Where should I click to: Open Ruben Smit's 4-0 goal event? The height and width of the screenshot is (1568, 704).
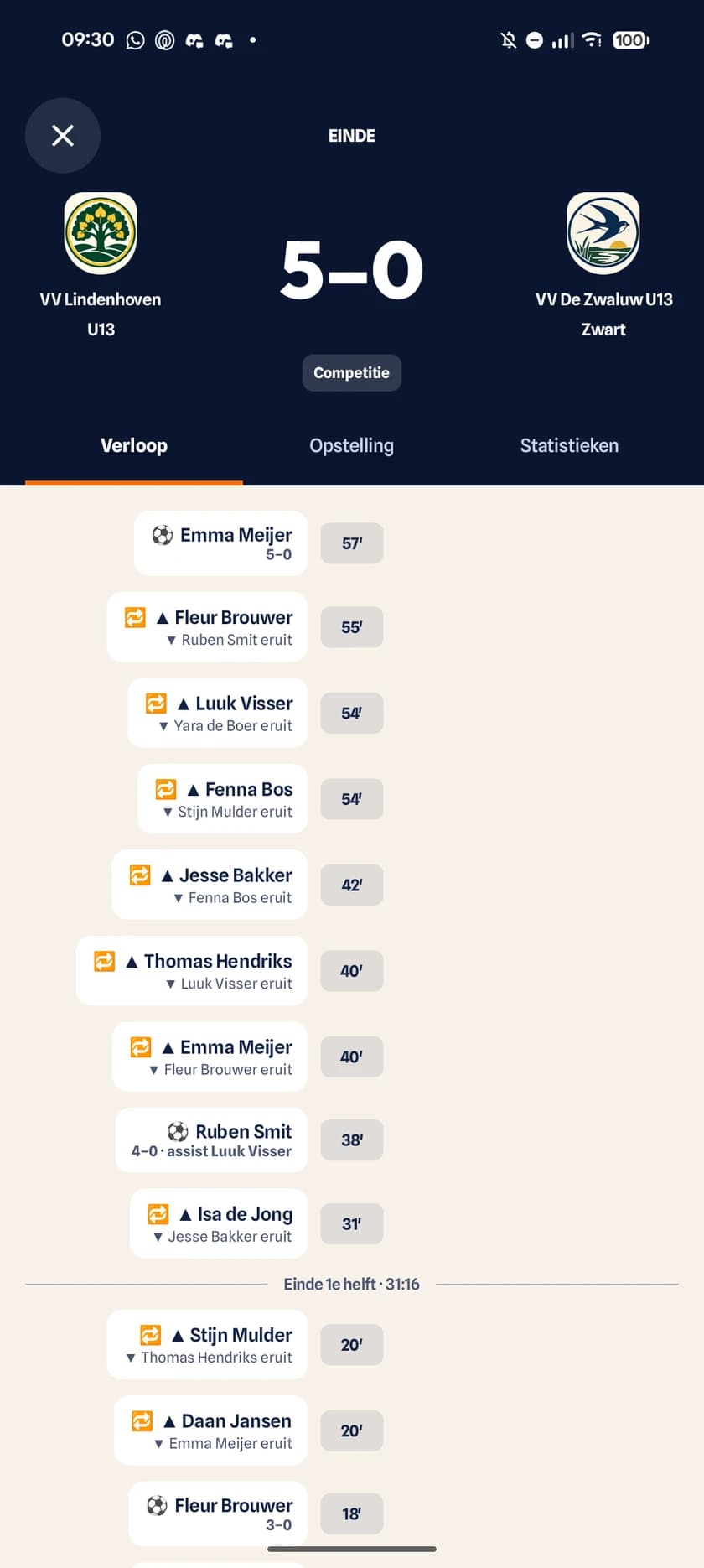211,1140
